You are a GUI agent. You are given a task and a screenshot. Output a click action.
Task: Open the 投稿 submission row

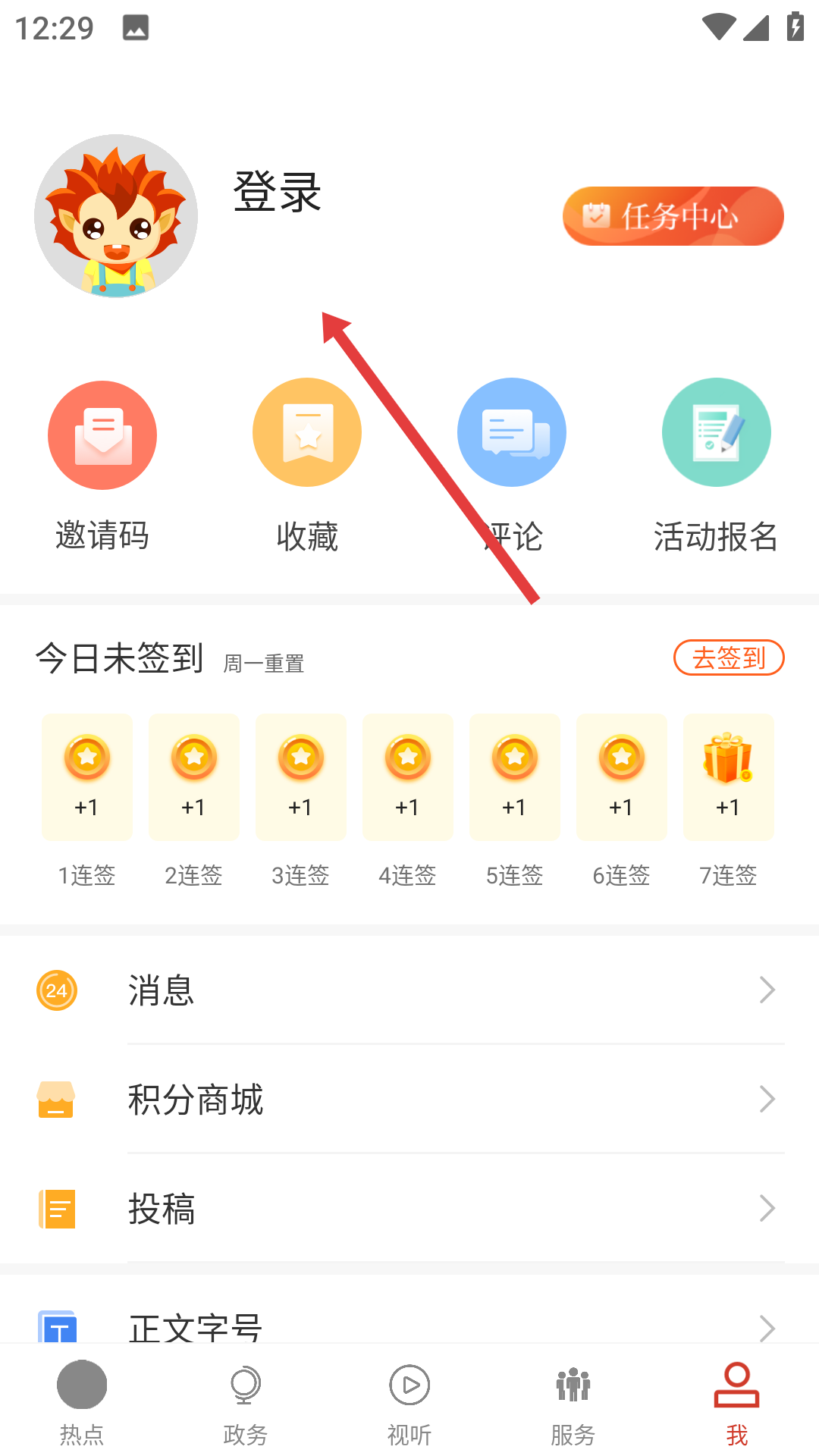pyautogui.click(x=409, y=1209)
